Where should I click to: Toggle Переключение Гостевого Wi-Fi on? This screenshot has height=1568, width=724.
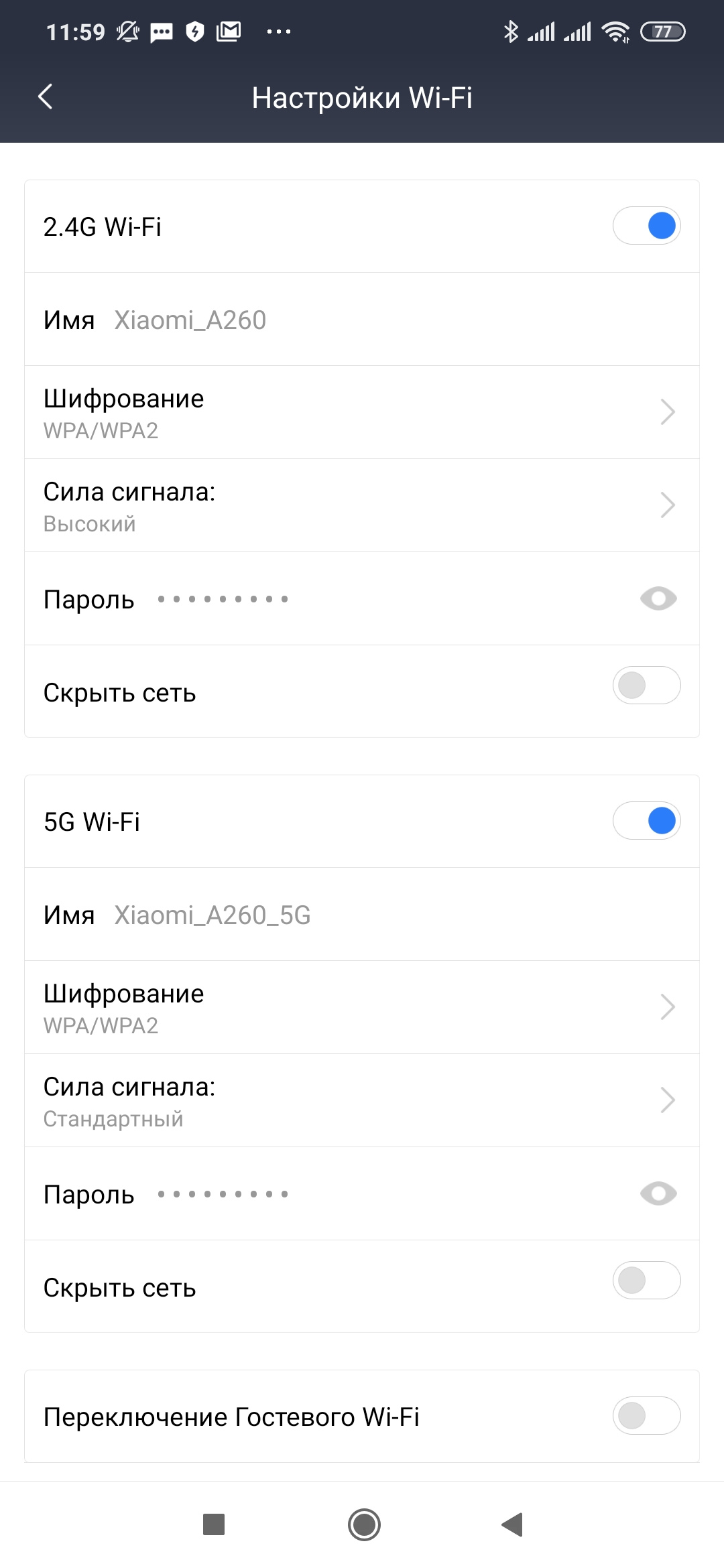coord(646,1416)
